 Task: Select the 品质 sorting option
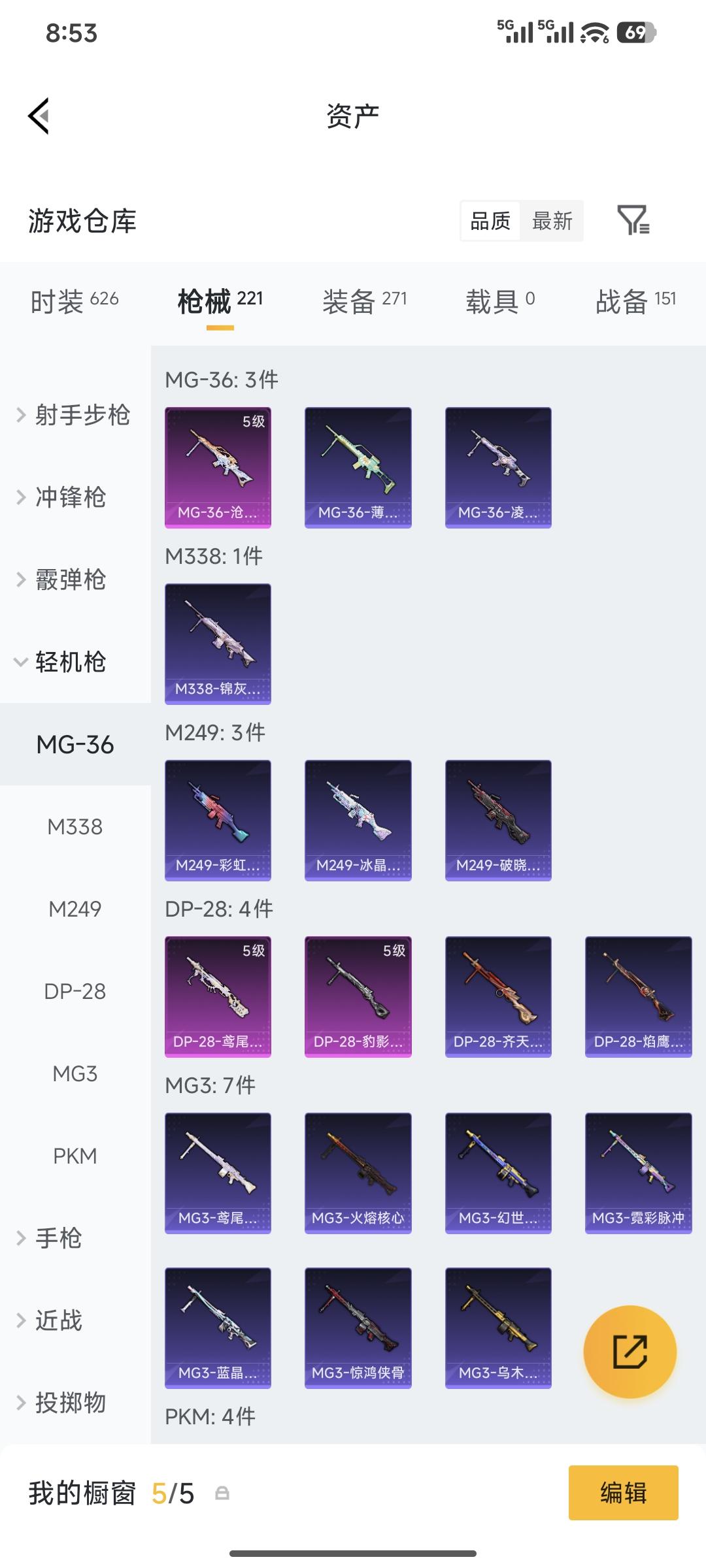coord(490,221)
